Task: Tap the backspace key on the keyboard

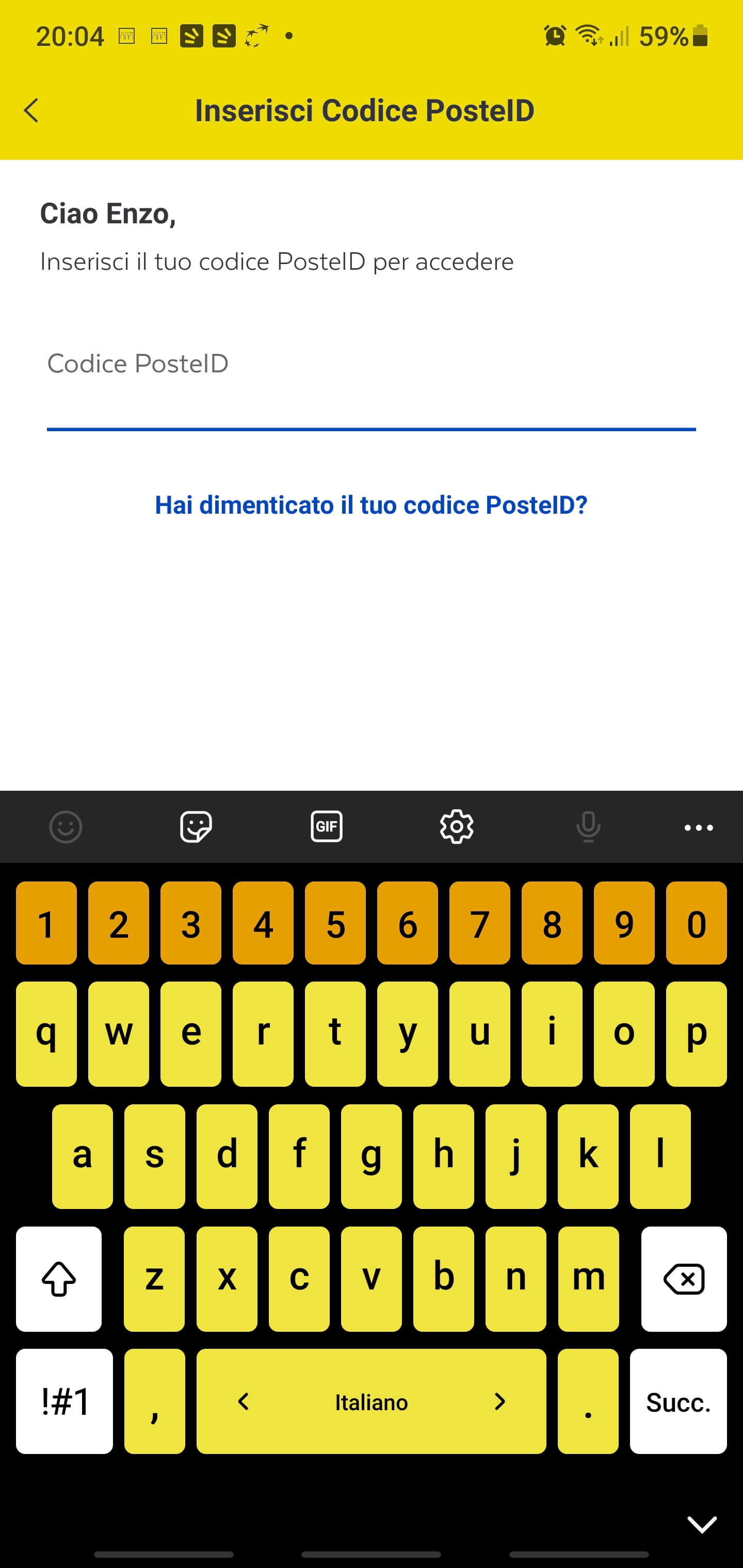Action: coord(683,1278)
